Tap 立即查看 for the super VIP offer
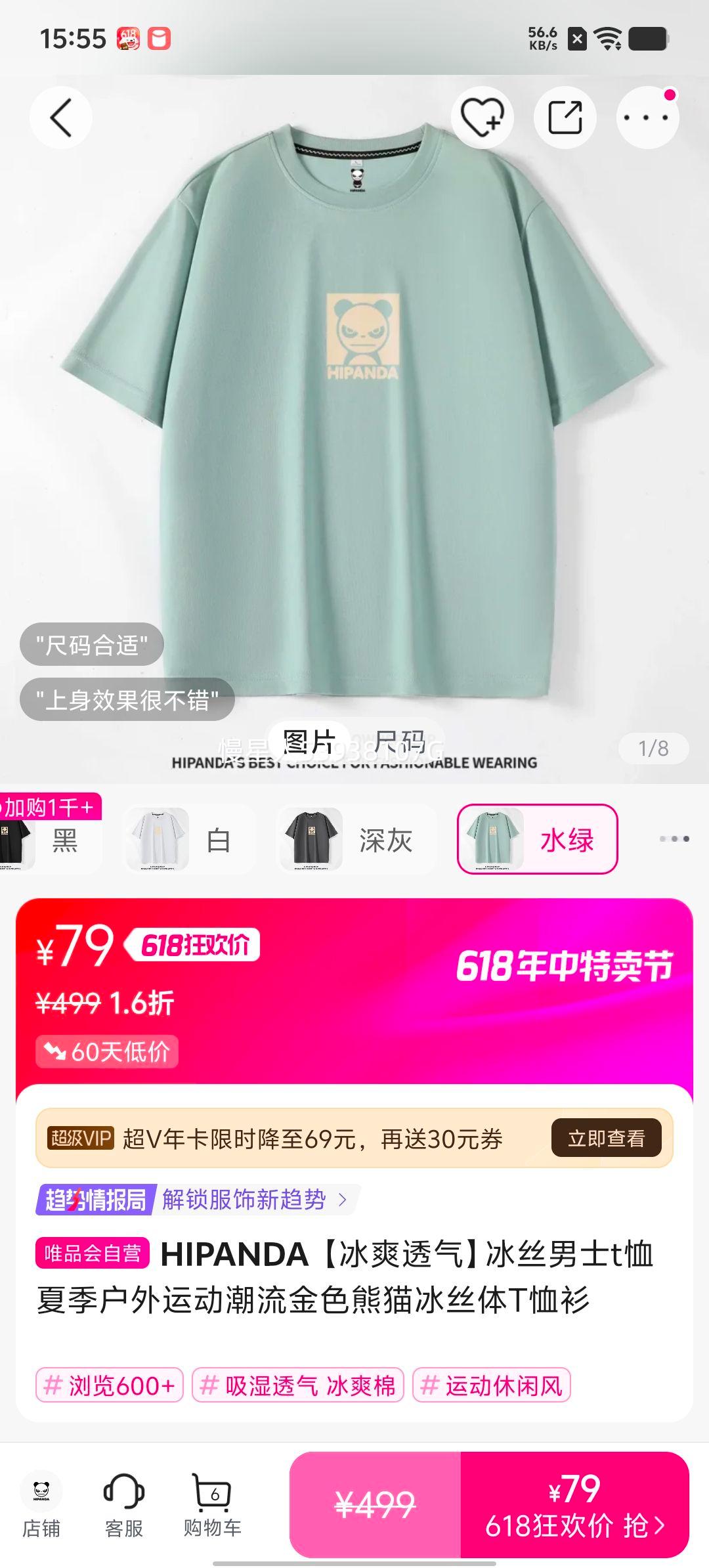Image resolution: width=709 pixels, height=1568 pixels. 605,1138
